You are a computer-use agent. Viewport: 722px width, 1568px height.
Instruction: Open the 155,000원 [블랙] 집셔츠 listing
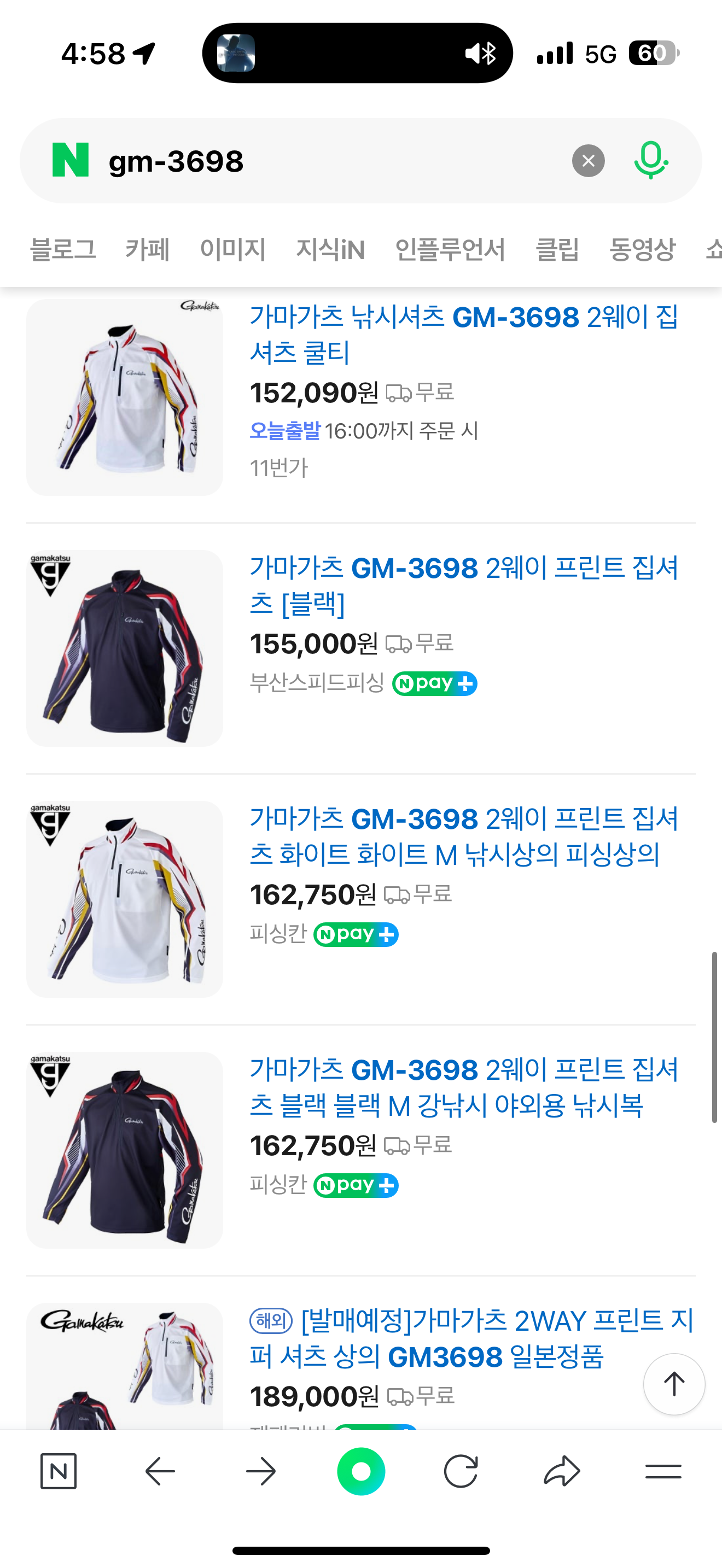point(464,585)
